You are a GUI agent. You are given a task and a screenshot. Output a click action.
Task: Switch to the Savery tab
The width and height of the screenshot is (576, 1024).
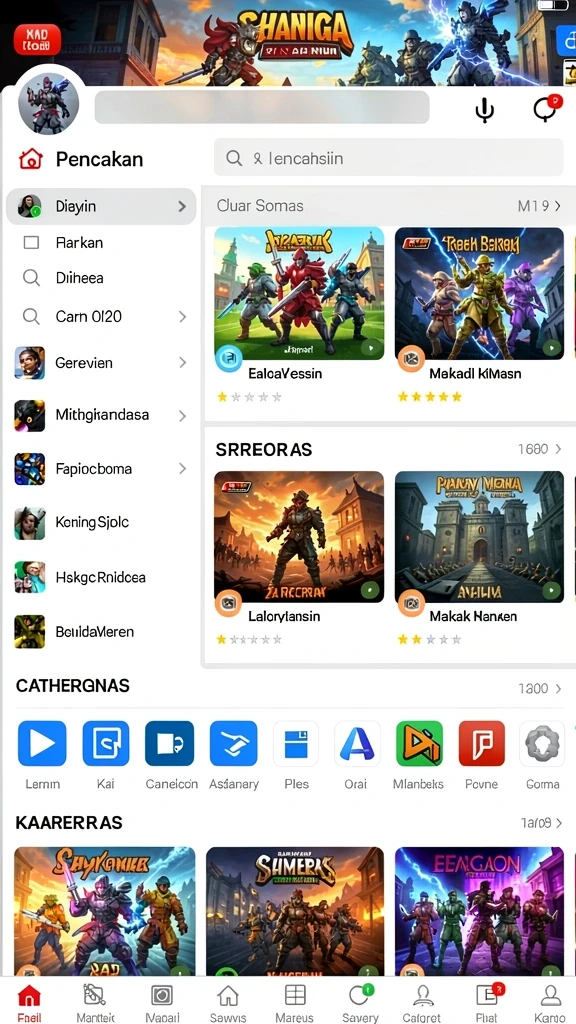coord(360,1002)
